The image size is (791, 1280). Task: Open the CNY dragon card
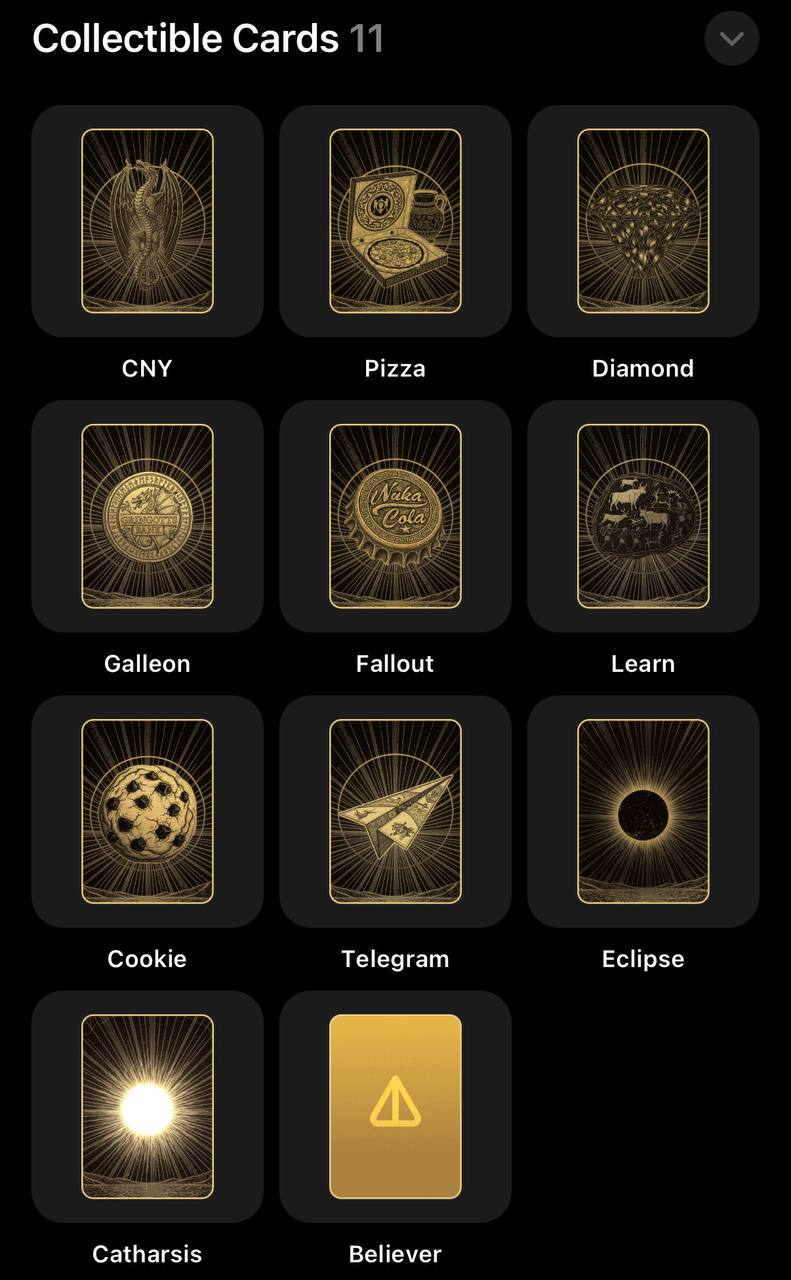pyautogui.click(x=147, y=221)
